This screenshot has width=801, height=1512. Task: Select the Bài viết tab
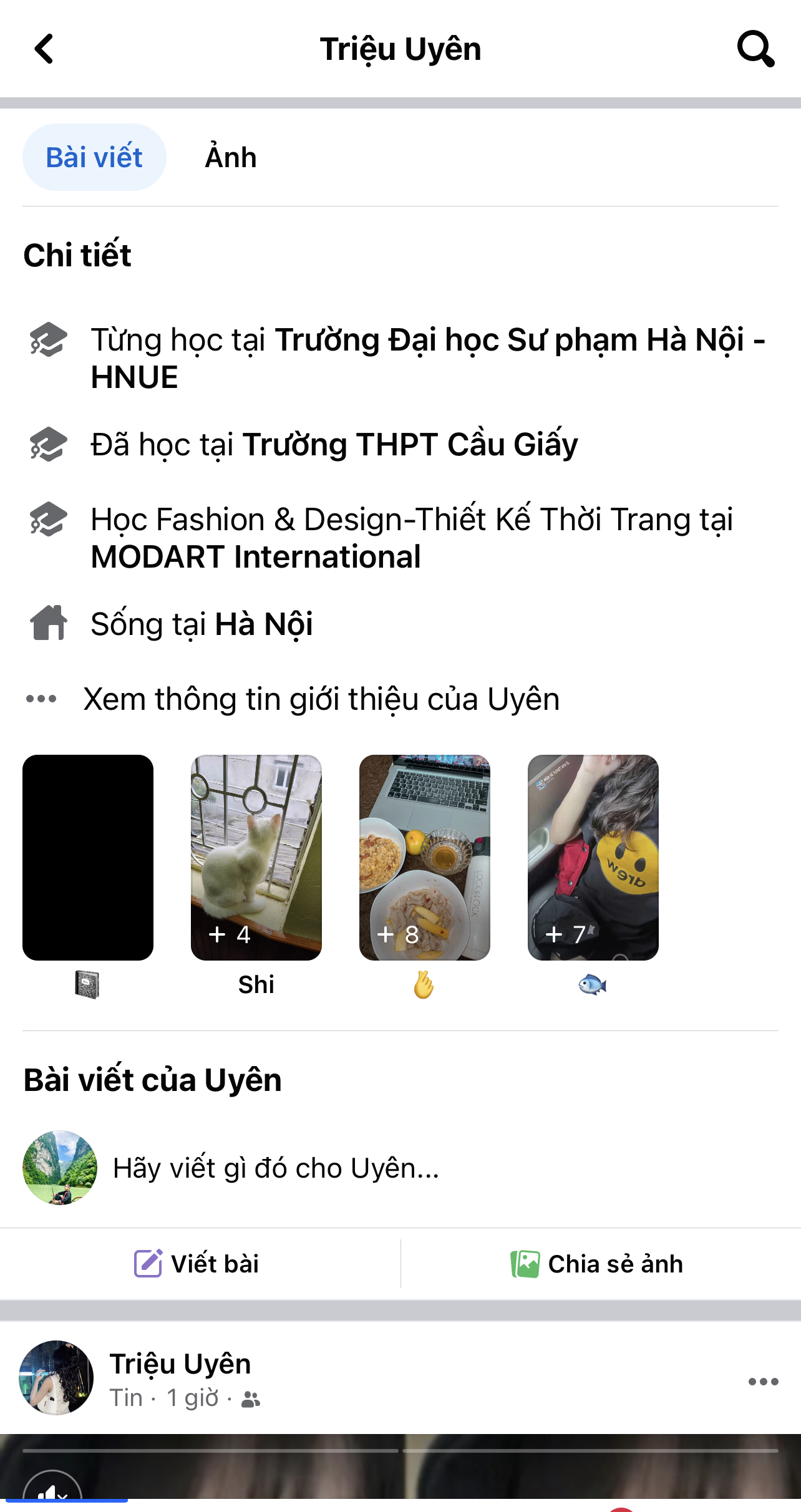point(94,157)
